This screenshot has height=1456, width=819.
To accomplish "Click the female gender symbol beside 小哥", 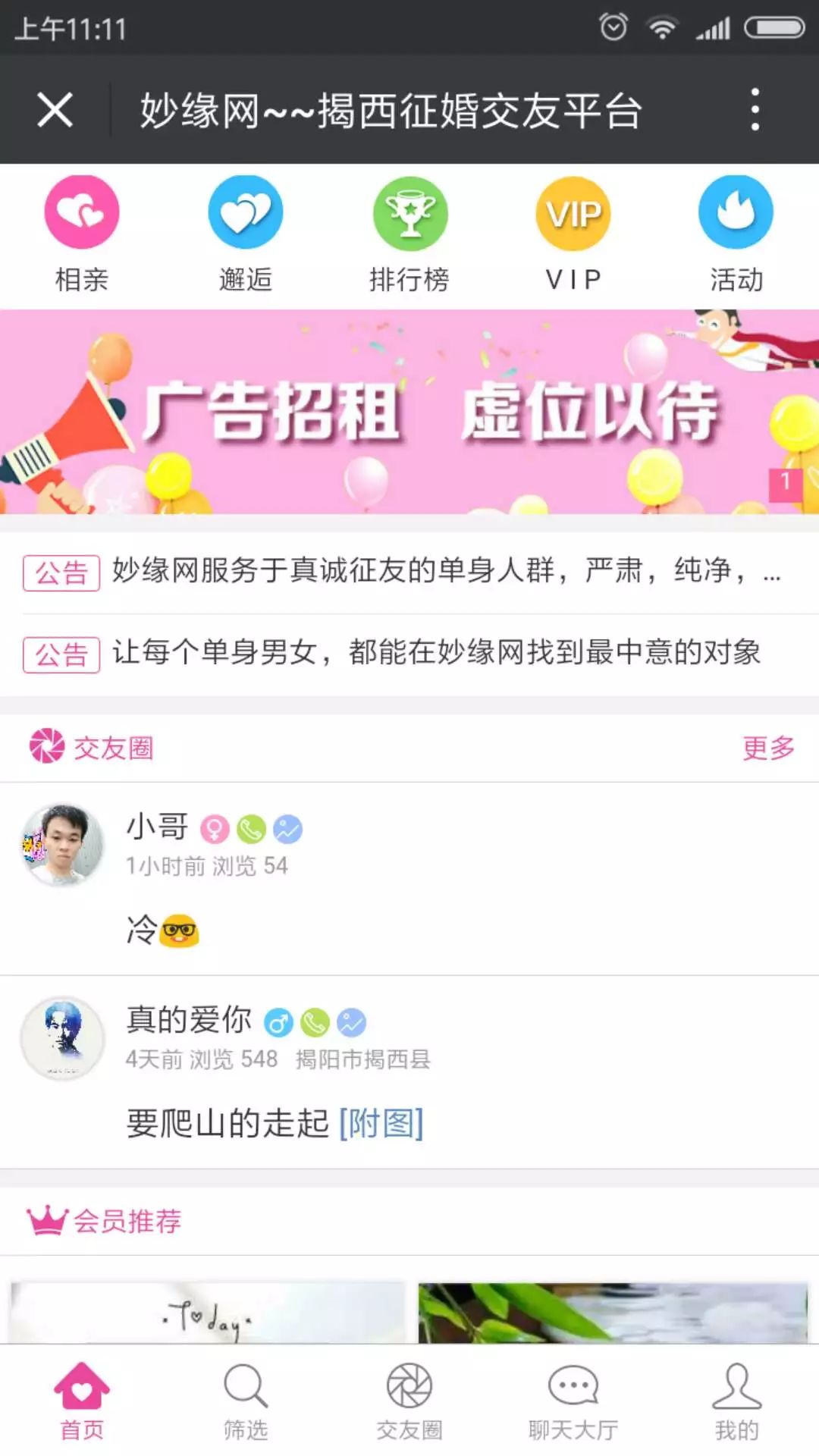I will 216,831.
